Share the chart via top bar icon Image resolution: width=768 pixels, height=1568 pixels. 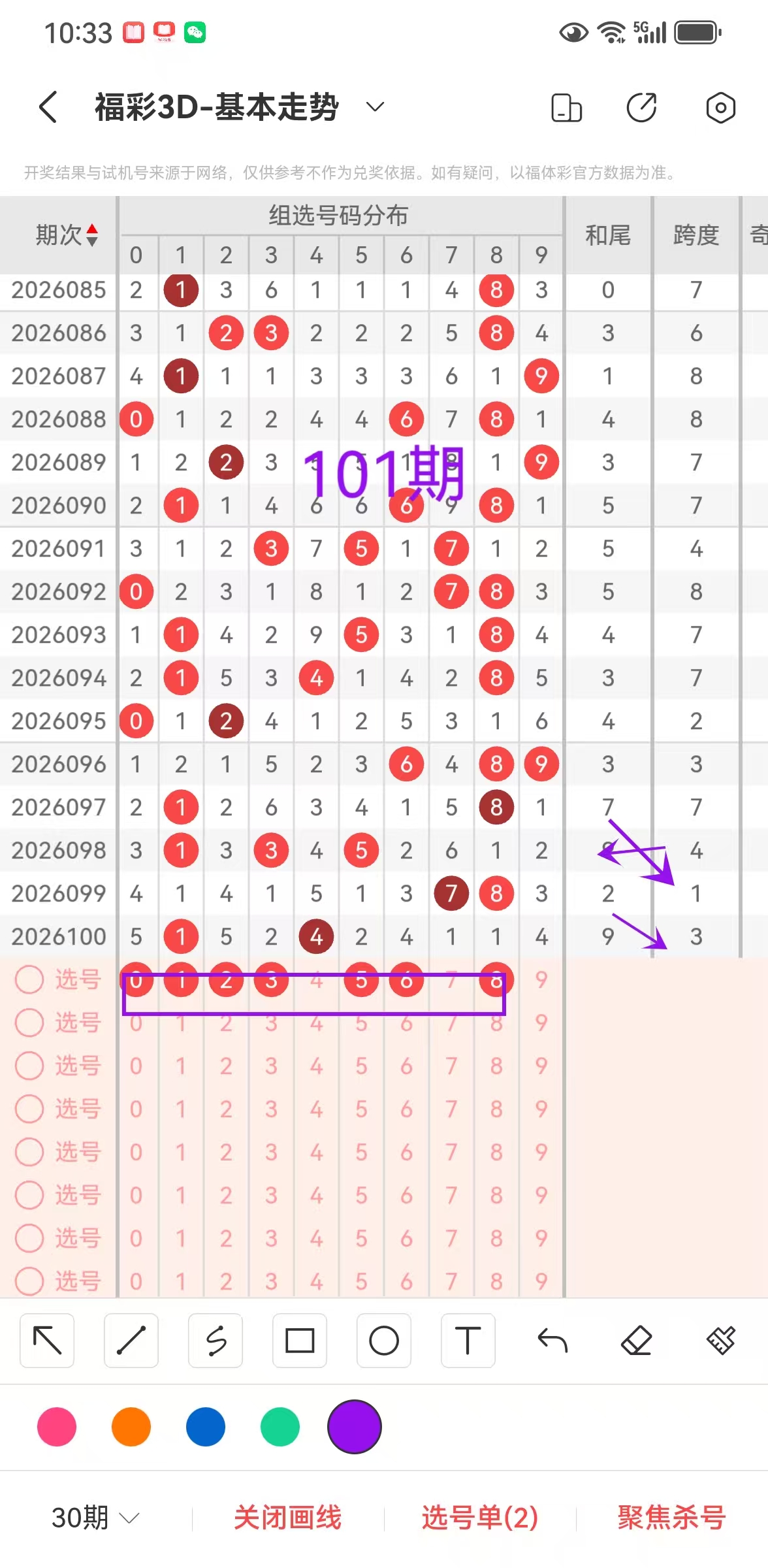point(642,108)
